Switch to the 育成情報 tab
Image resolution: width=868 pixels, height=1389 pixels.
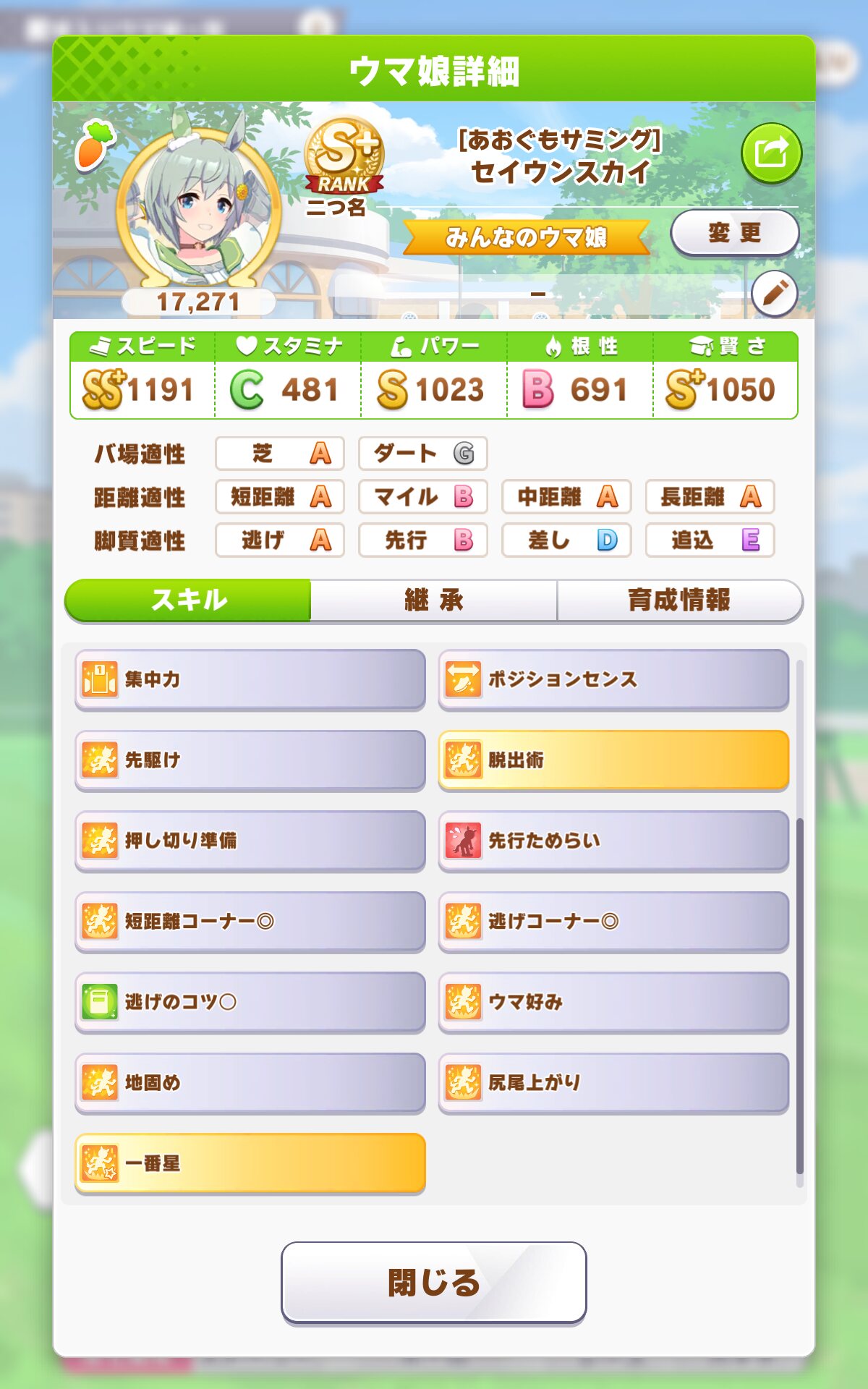[x=679, y=600]
